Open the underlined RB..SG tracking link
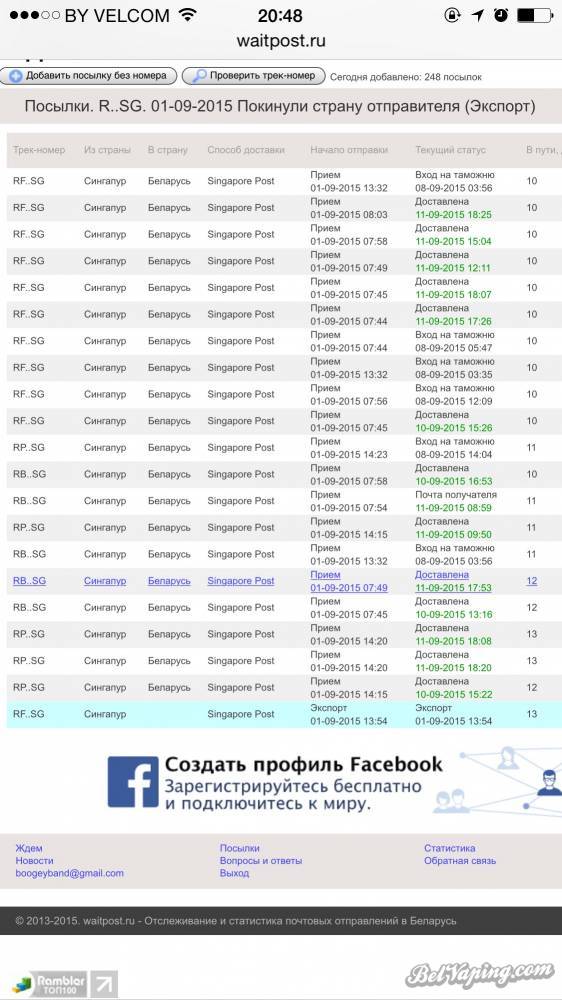 29,581
